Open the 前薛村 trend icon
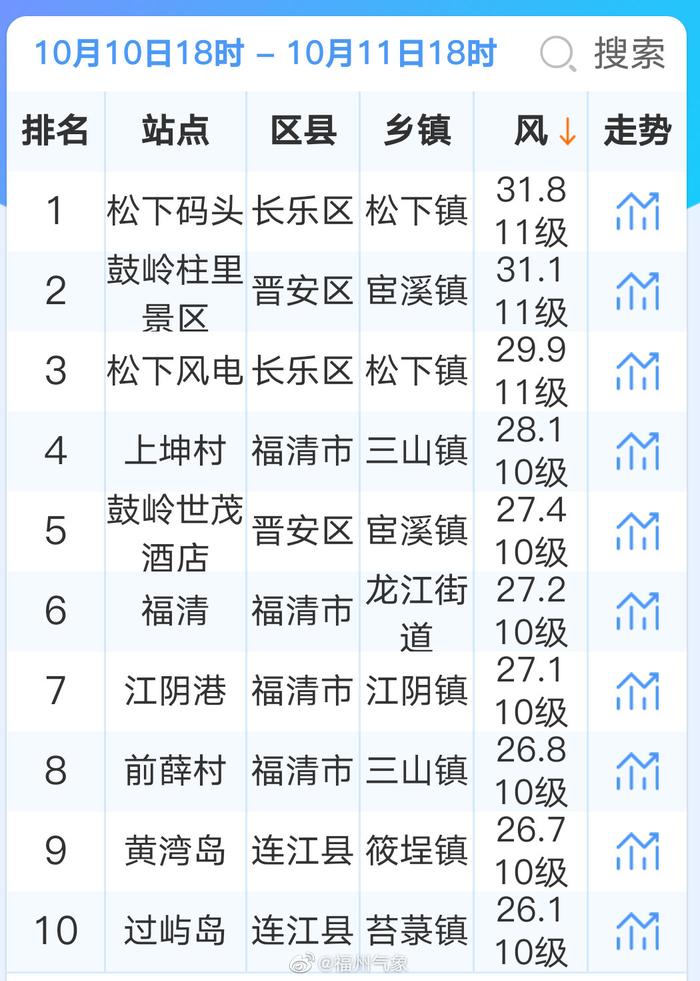This screenshot has height=981, width=700. 637,771
